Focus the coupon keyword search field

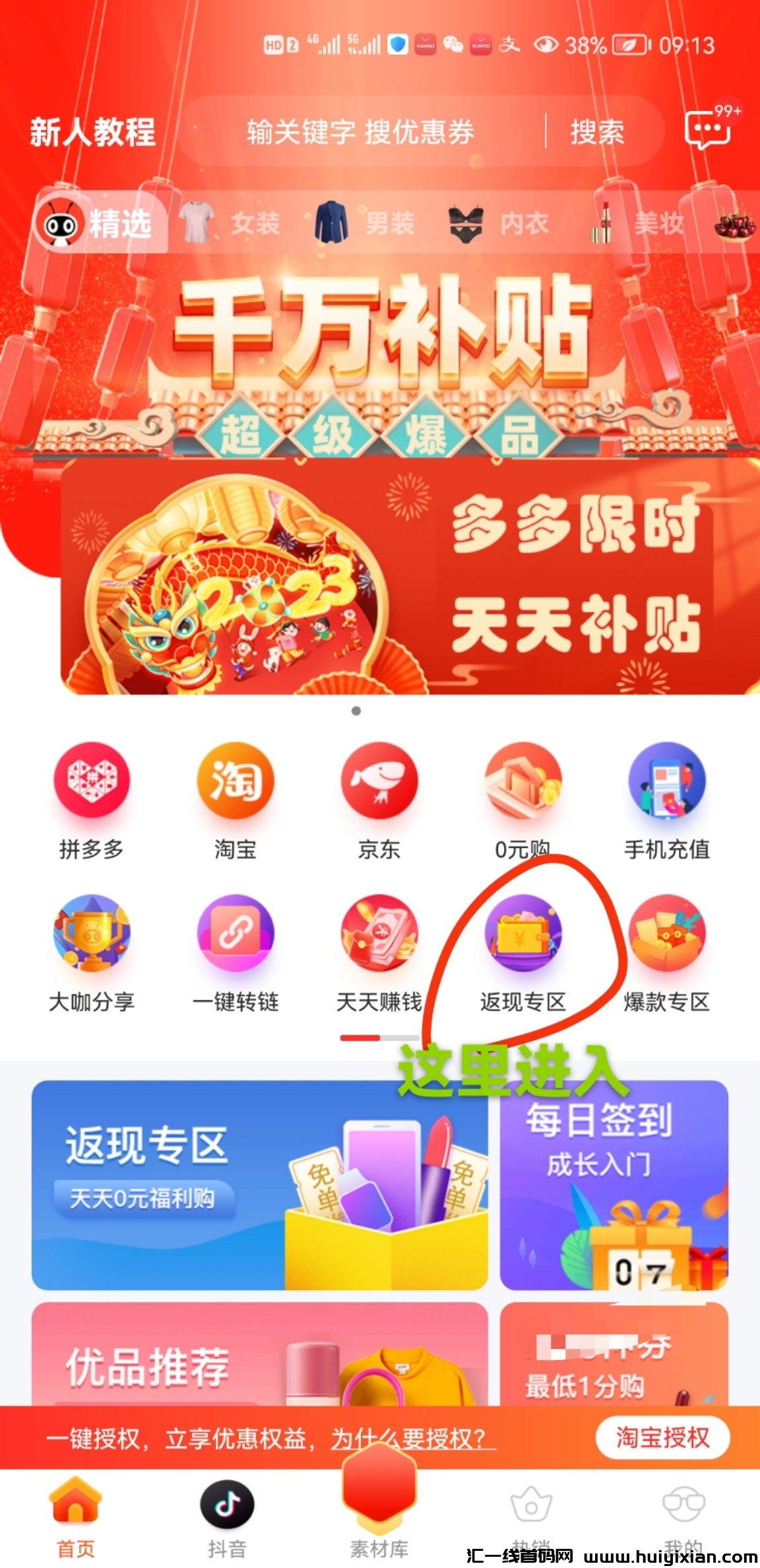[360, 132]
